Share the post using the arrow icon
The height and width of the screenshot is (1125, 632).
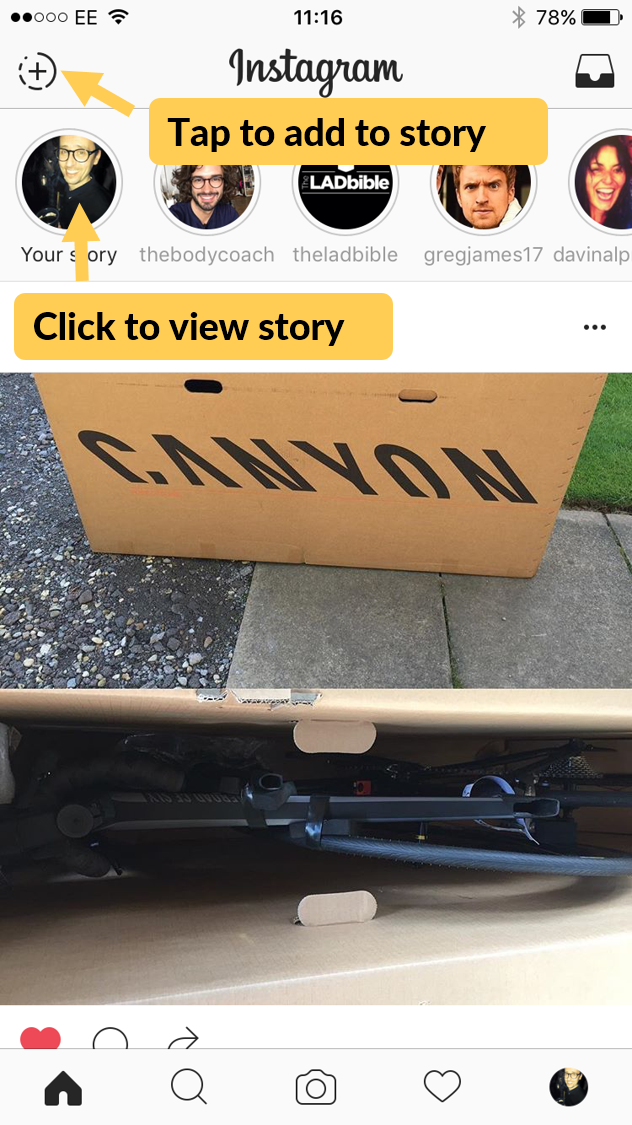click(183, 1039)
